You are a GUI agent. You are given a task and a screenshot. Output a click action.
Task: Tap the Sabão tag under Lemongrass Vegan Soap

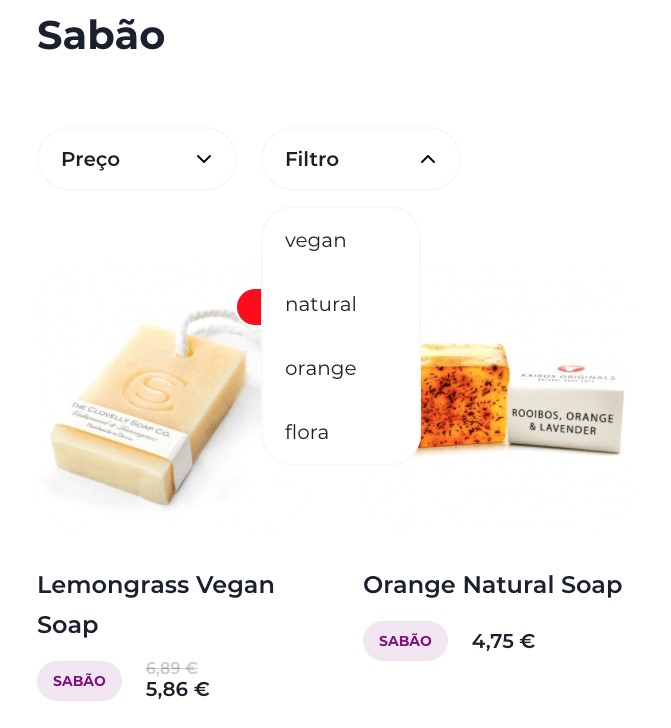tap(79, 681)
